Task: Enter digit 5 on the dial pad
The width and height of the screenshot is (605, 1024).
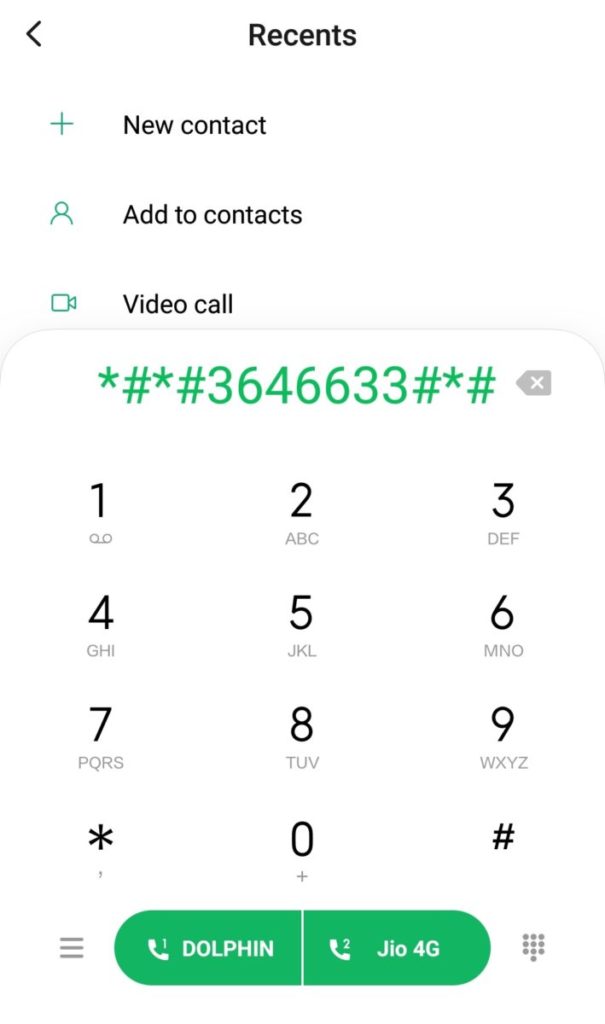Action: [301, 621]
